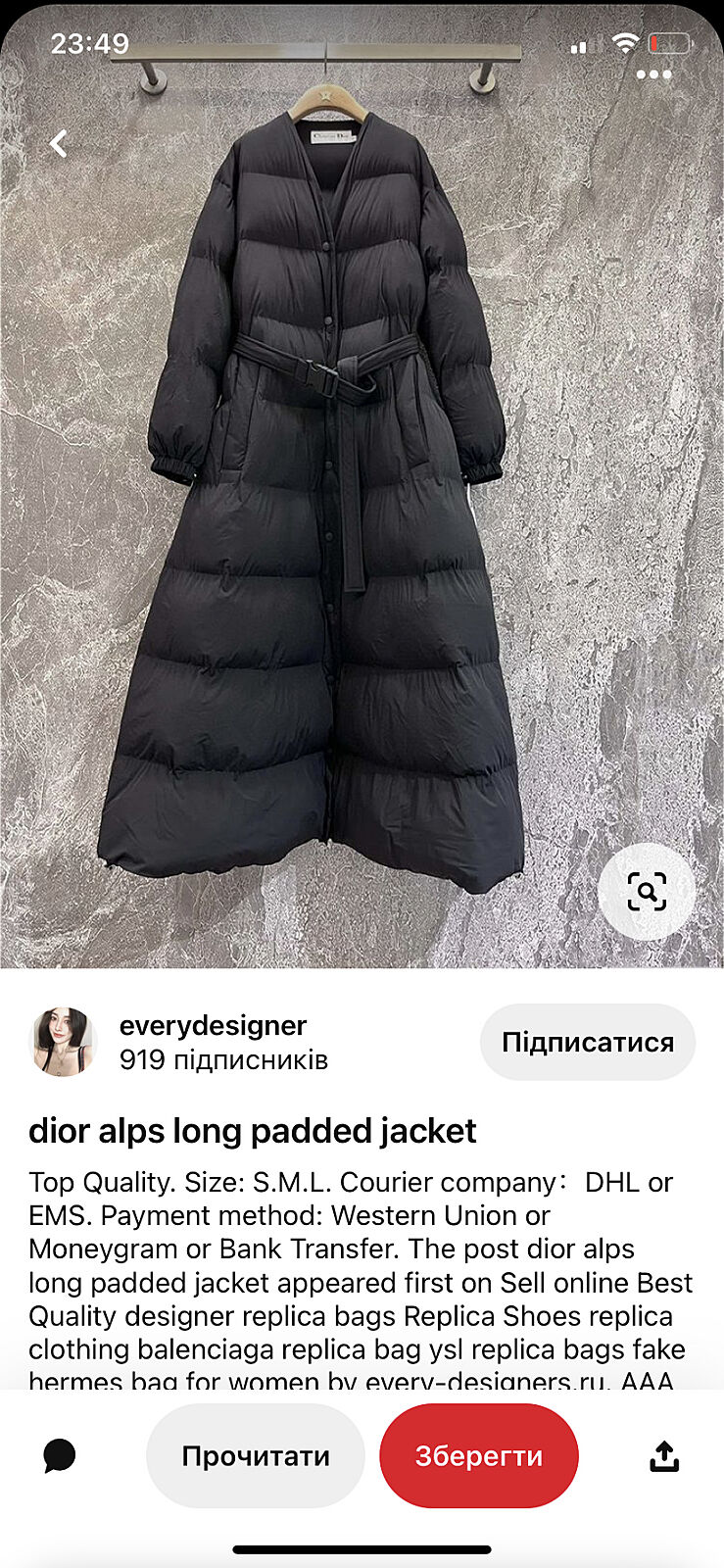Tap the Прочитати button
This screenshot has width=724, height=1568.
click(256, 1455)
